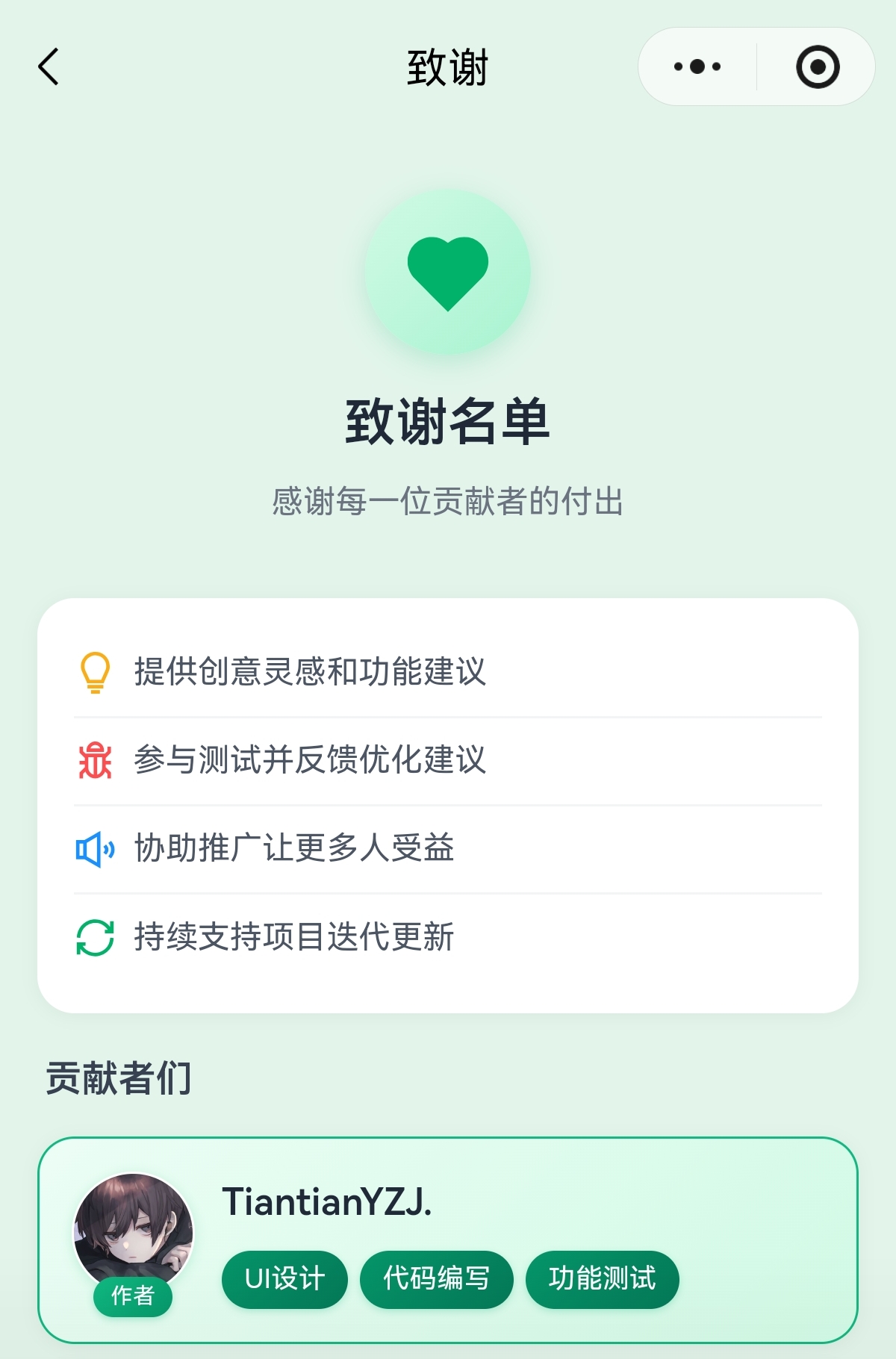Click the green refresh update icon
Screen dimensions: 896x1359
tap(93, 935)
